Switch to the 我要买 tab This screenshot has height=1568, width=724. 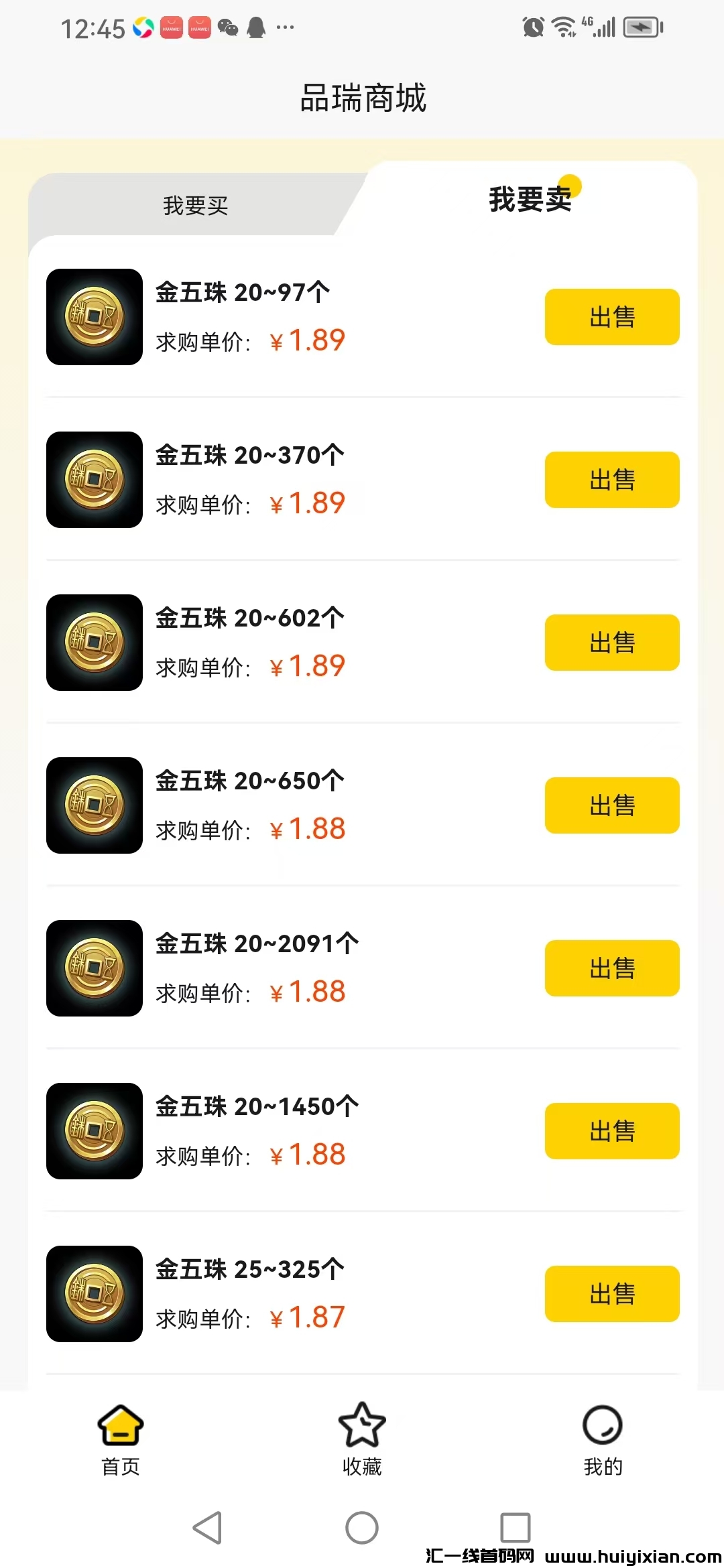click(194, 206)
